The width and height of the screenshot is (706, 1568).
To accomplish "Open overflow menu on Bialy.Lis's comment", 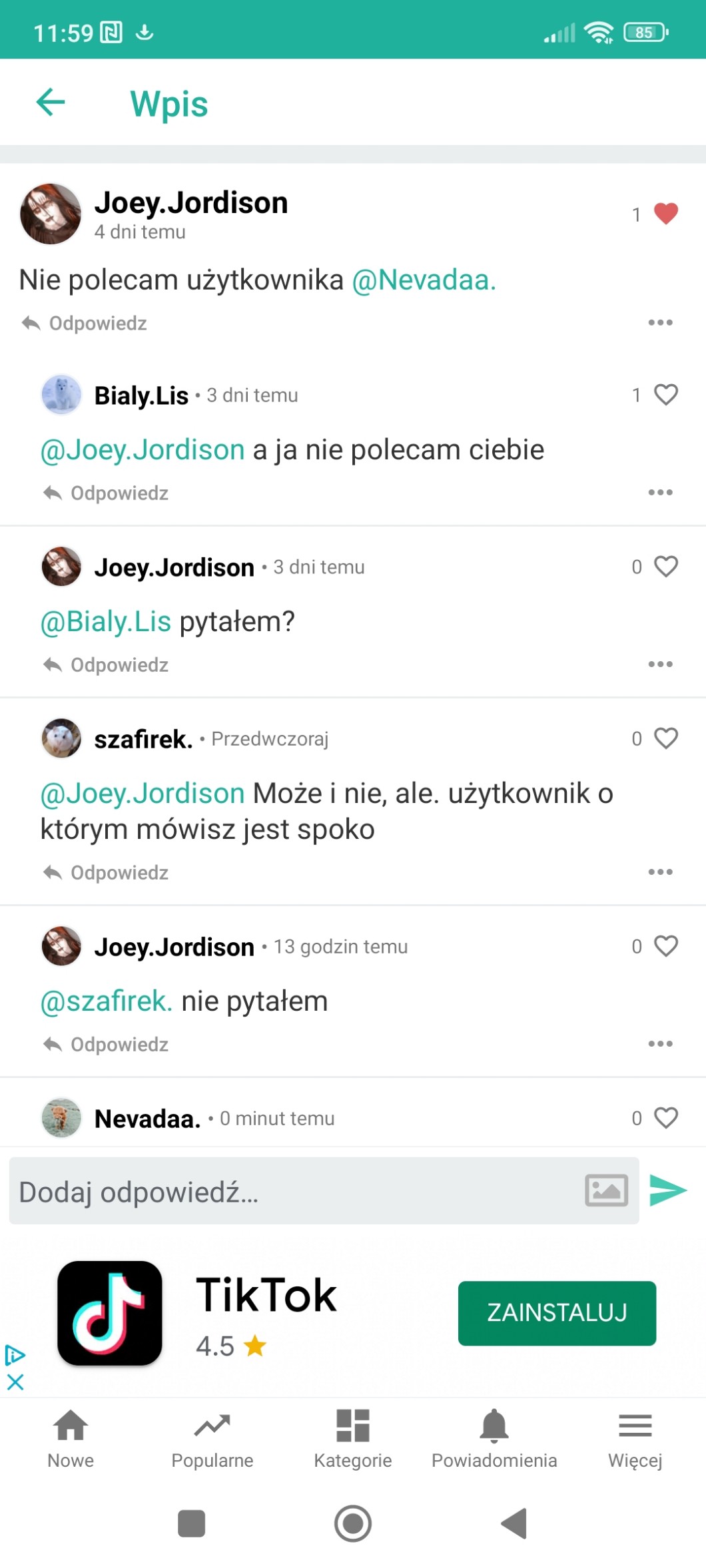I will (x=660, y=493).
